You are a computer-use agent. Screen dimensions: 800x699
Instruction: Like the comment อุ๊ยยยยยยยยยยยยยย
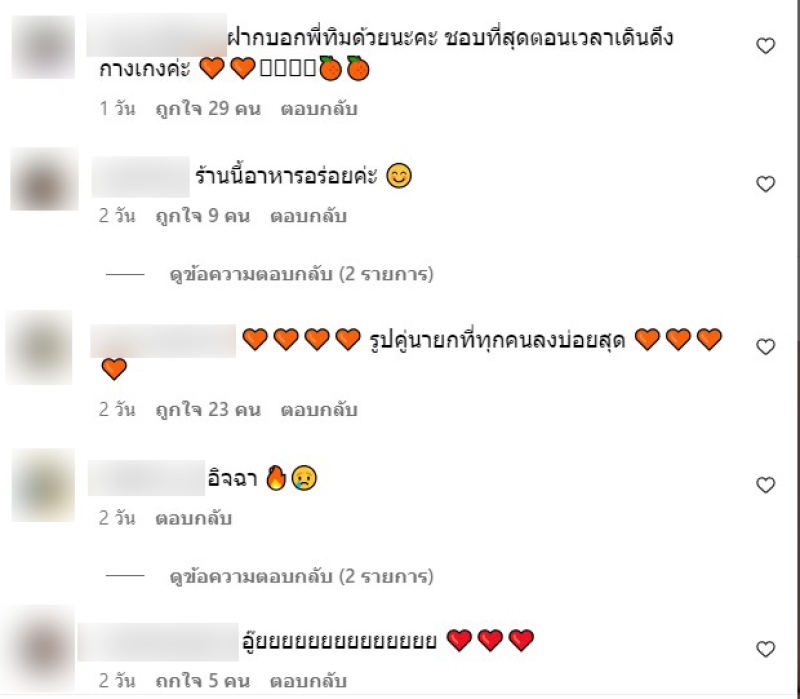(765, 649)
